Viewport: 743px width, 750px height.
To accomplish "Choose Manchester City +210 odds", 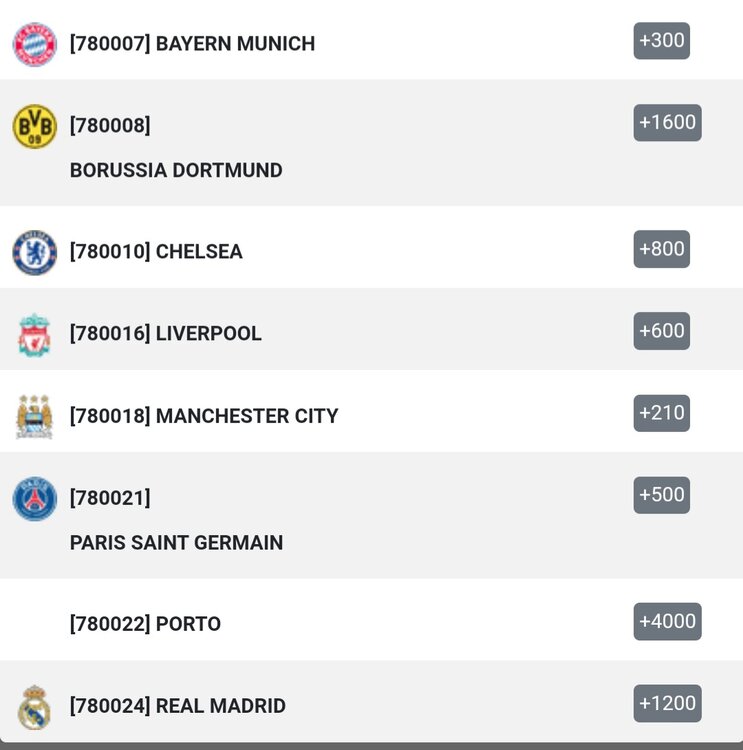I will pyautogui.click(x=661, y=413).
